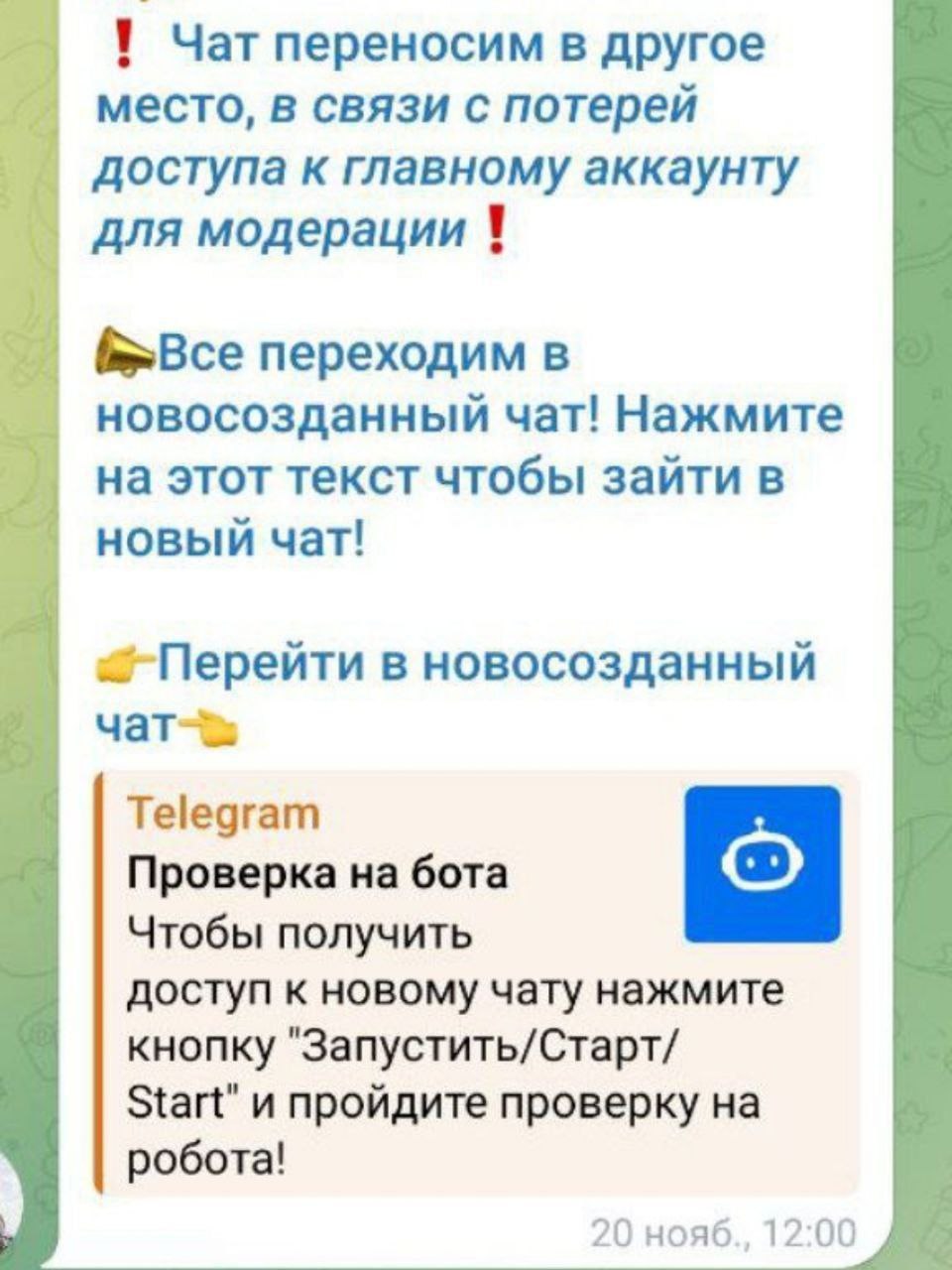Open the 'Проверка на бота' Telegram link preview
This screenshot has width=952, height=1270.
tap(319, 875)
